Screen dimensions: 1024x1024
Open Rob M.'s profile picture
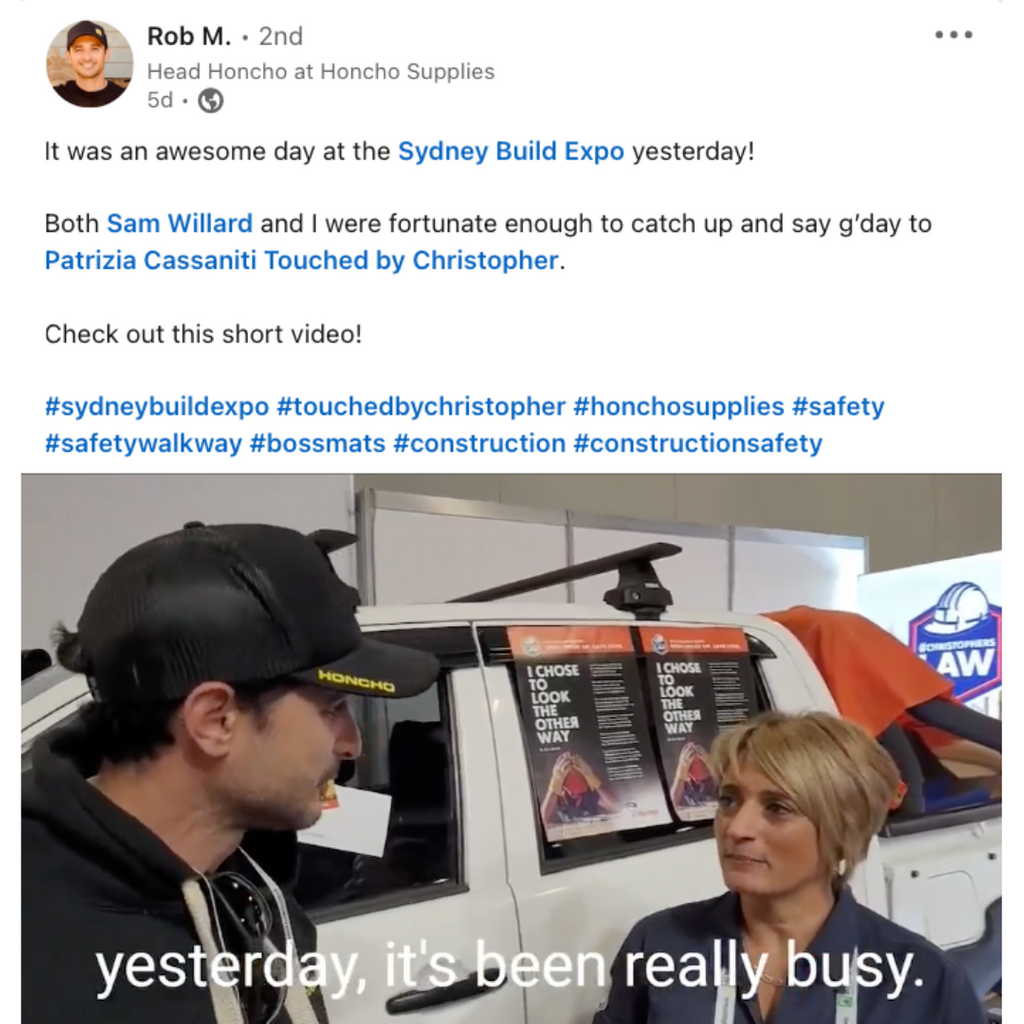point(89,63)
